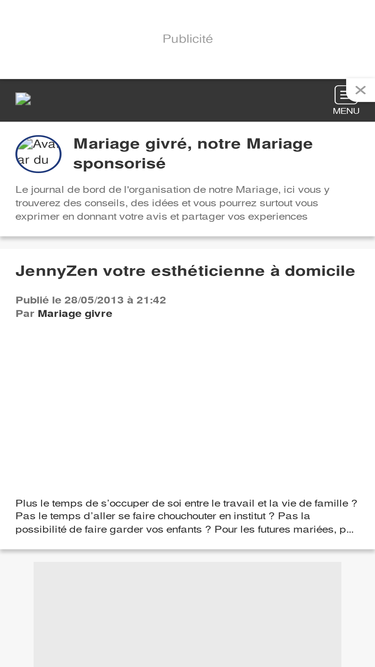Open author Mariage givre profile

tap(75, 314)
